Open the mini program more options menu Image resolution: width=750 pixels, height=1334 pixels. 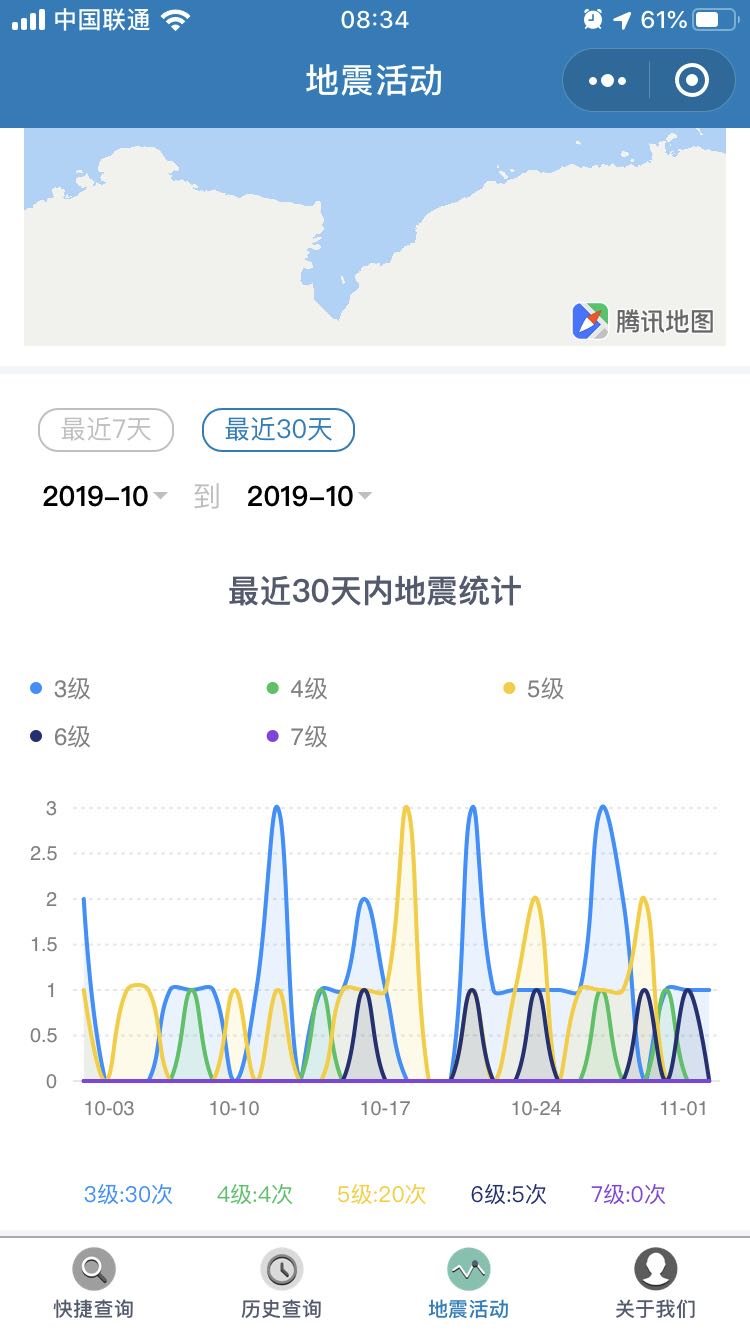[x=607, y=81]
